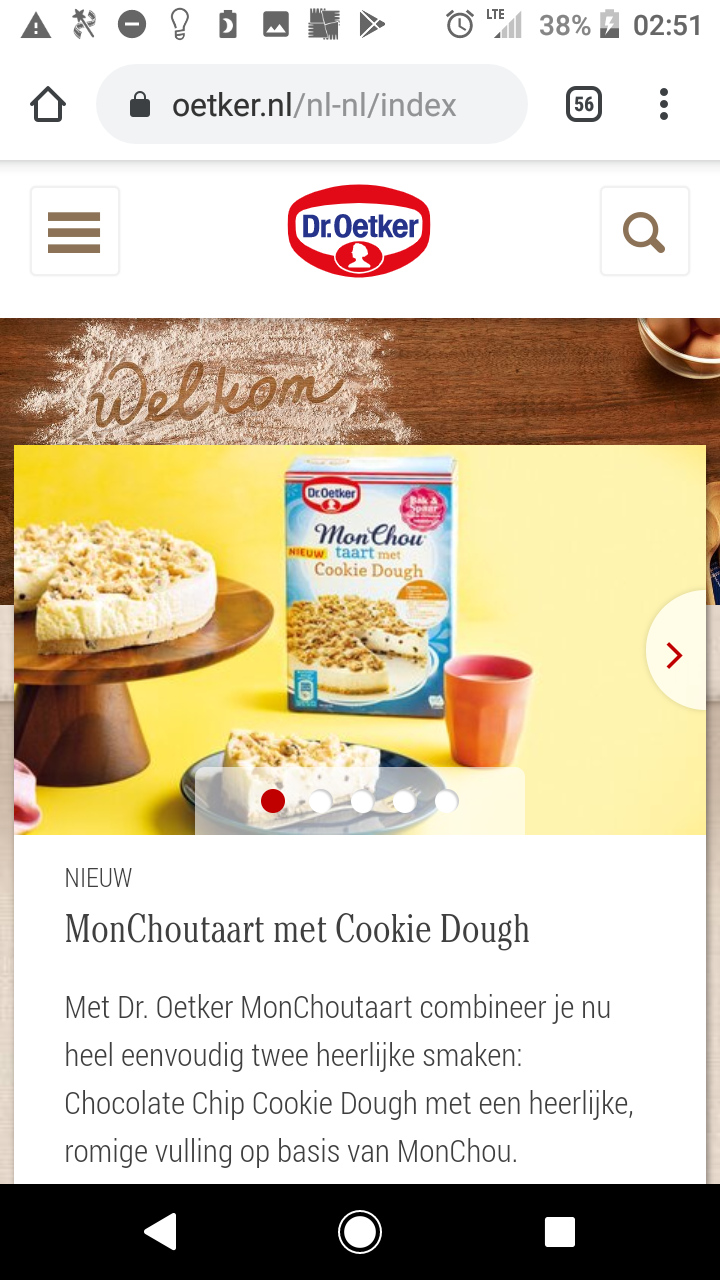Tap the browser home button

click(48, 104)
